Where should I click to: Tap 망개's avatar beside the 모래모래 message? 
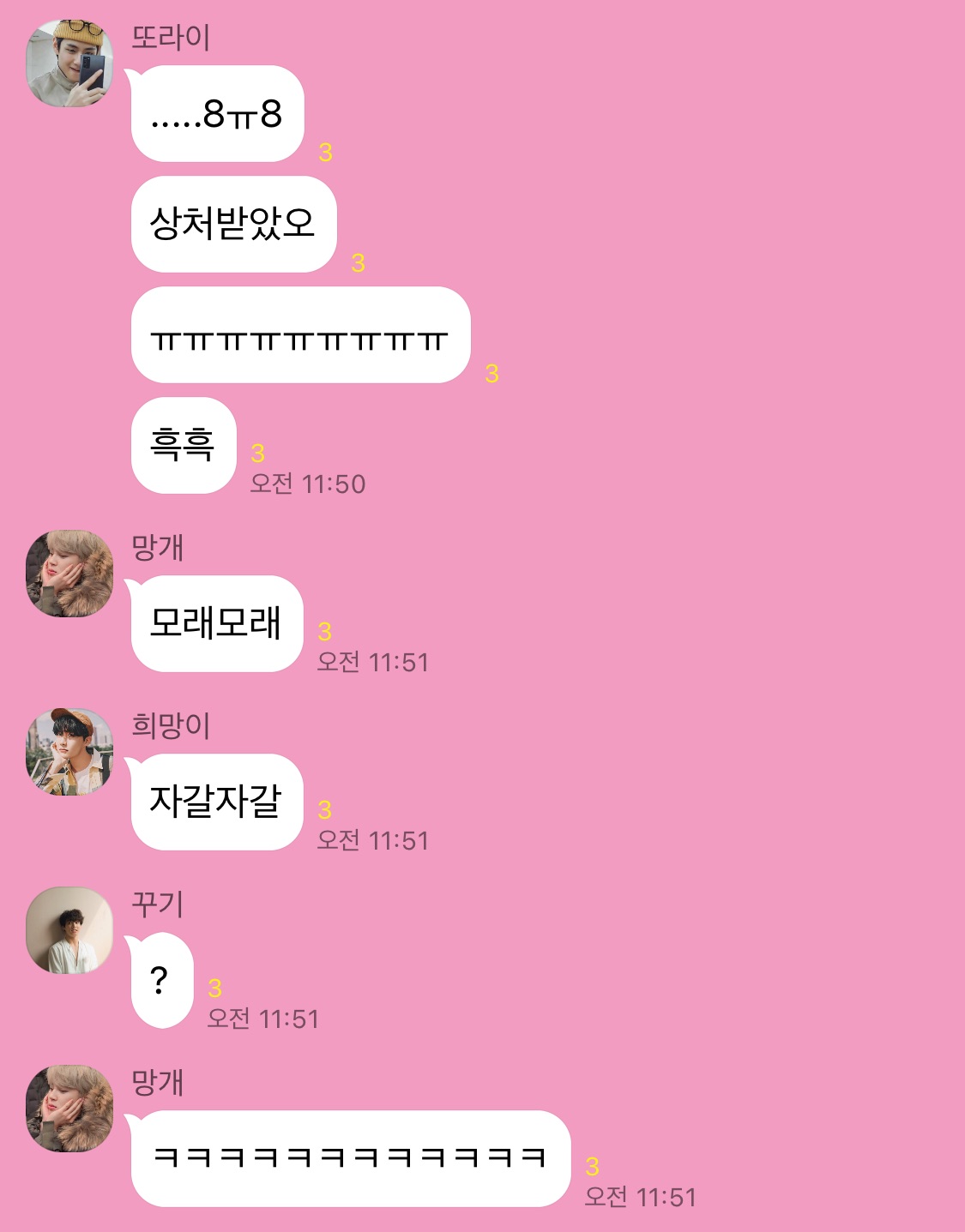pyautogui.click(x=69, y=574)
